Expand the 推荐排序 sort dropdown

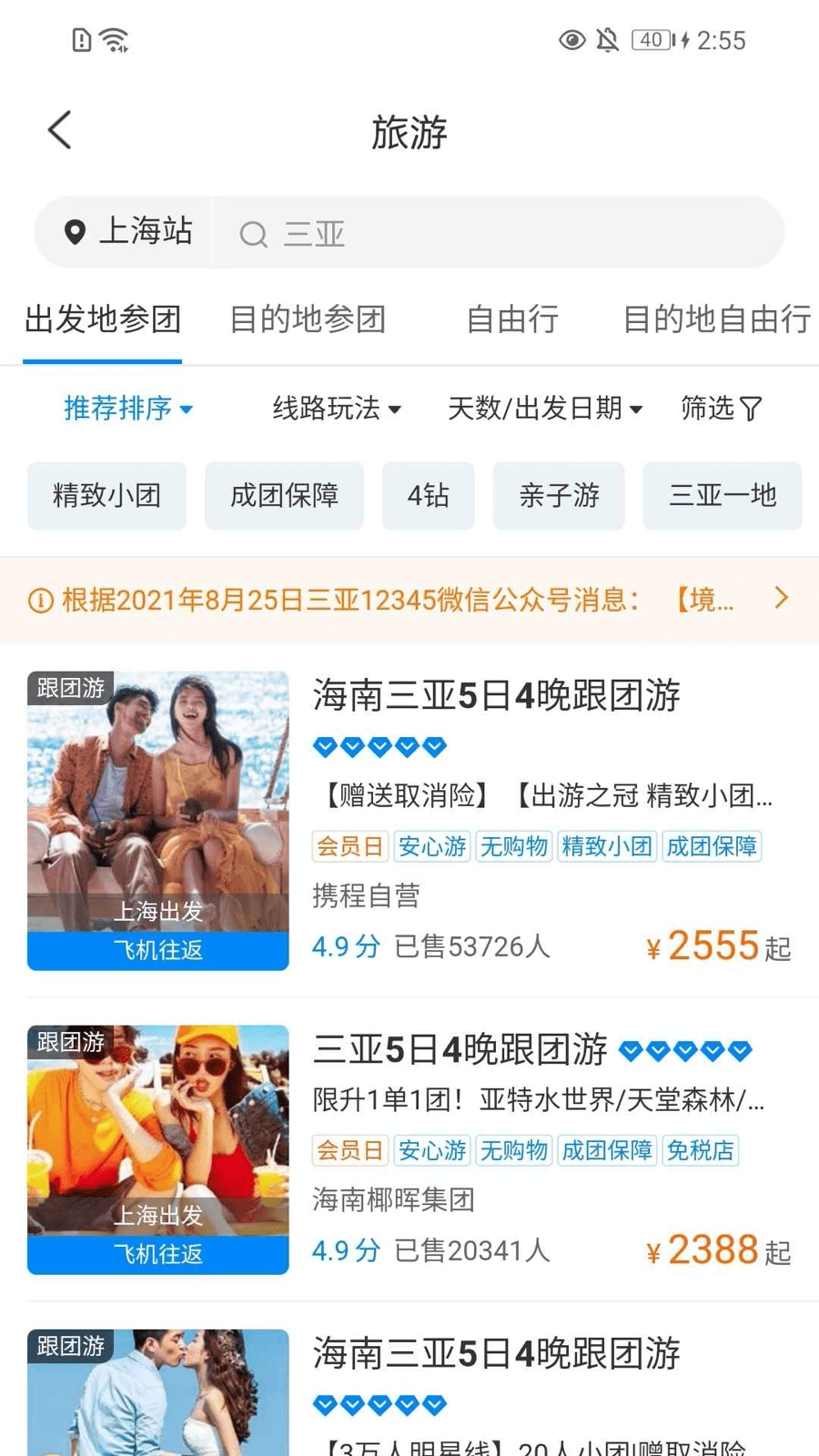(127, 409)
